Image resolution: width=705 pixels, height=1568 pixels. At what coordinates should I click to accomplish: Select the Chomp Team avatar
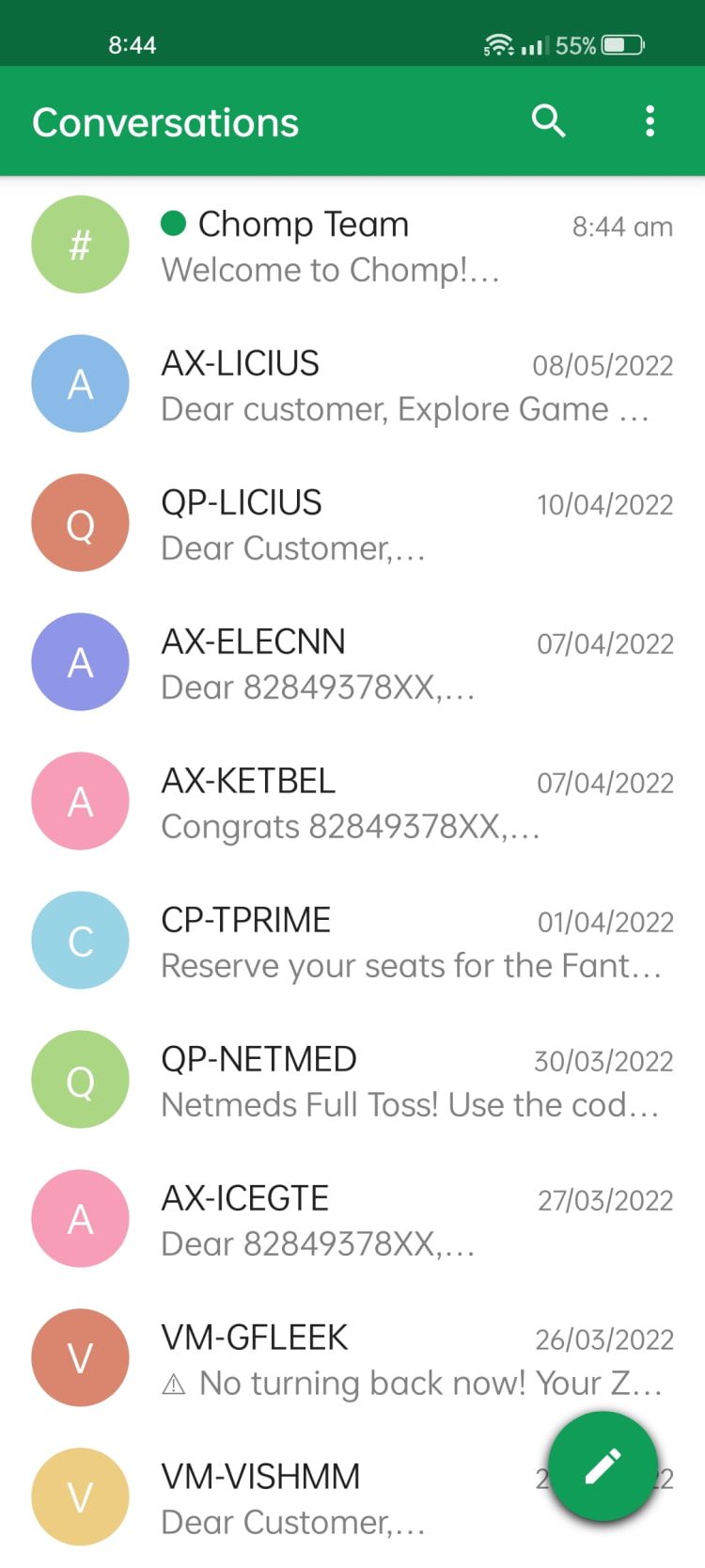coord(80,245)
